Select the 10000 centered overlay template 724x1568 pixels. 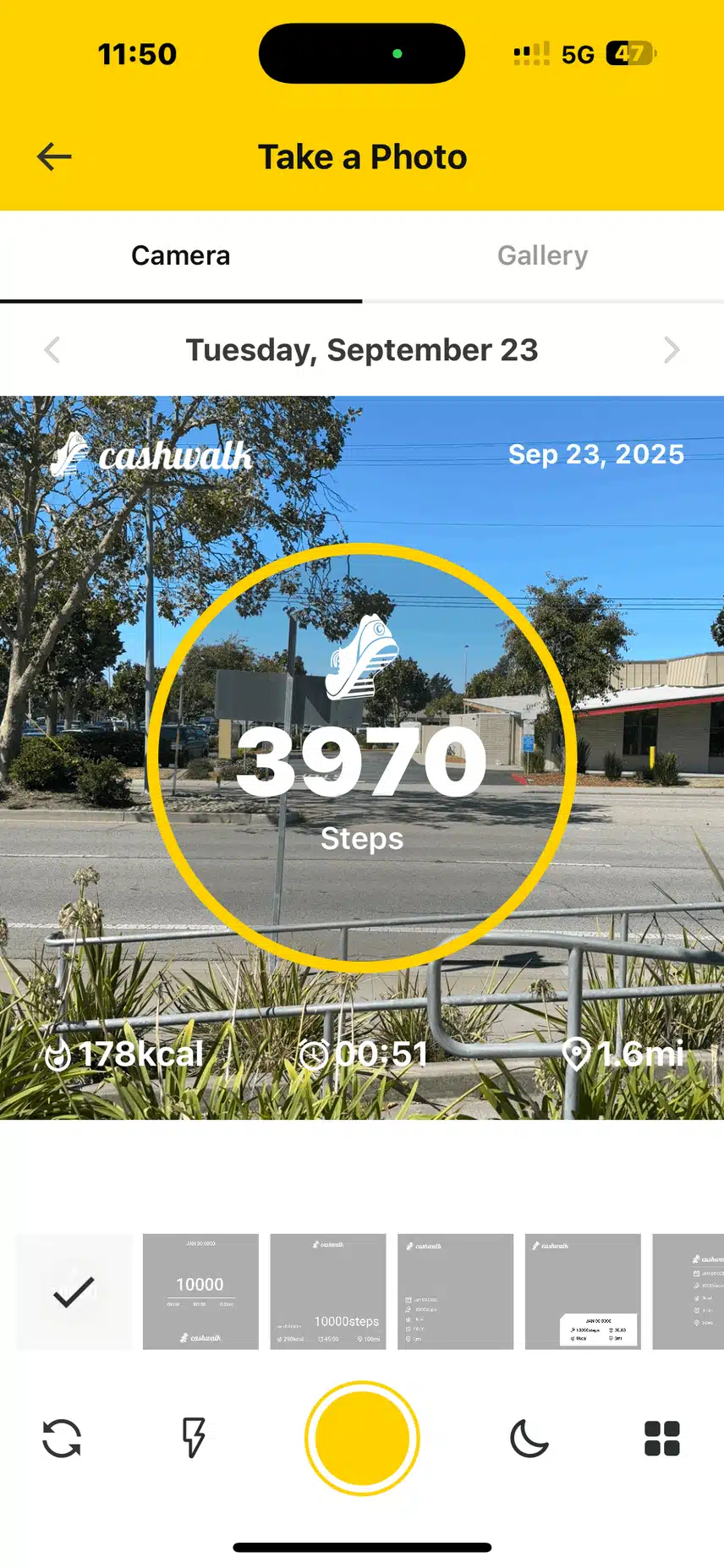(x=200, y=1291)
